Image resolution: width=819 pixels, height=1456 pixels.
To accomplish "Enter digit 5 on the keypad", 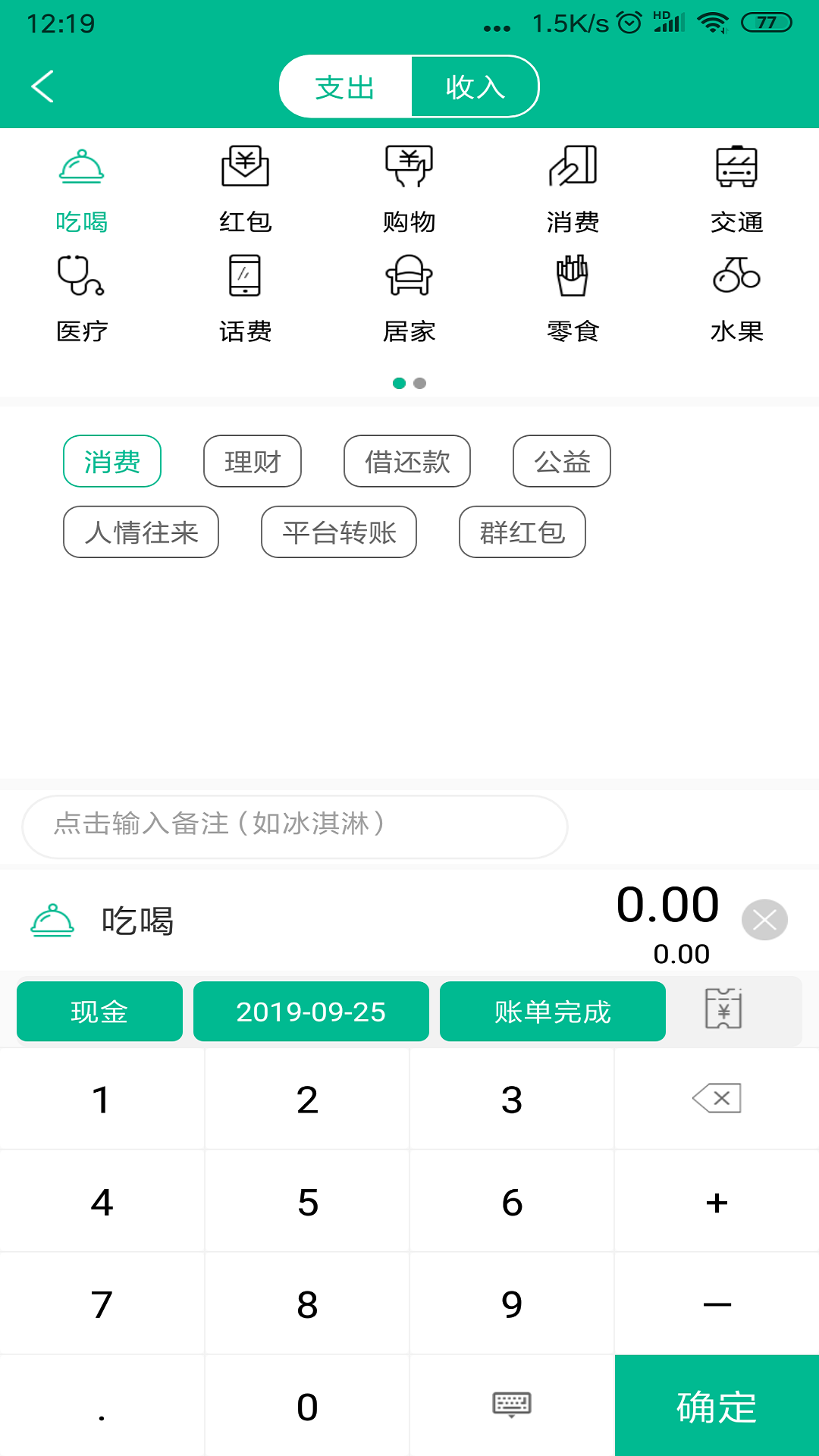I will [307, 1202].
